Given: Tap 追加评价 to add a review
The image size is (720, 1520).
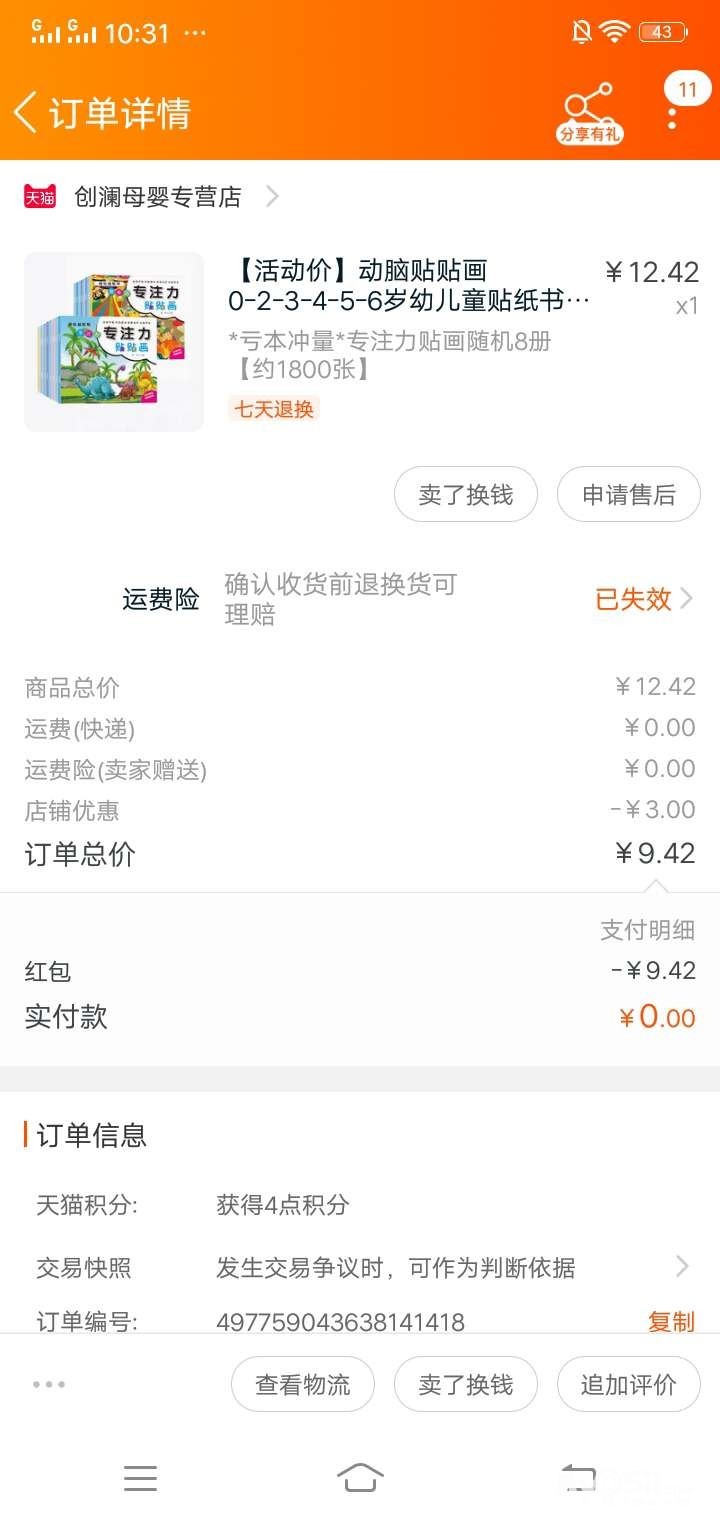Looking at the screenshot, I should coord(628,1384).
